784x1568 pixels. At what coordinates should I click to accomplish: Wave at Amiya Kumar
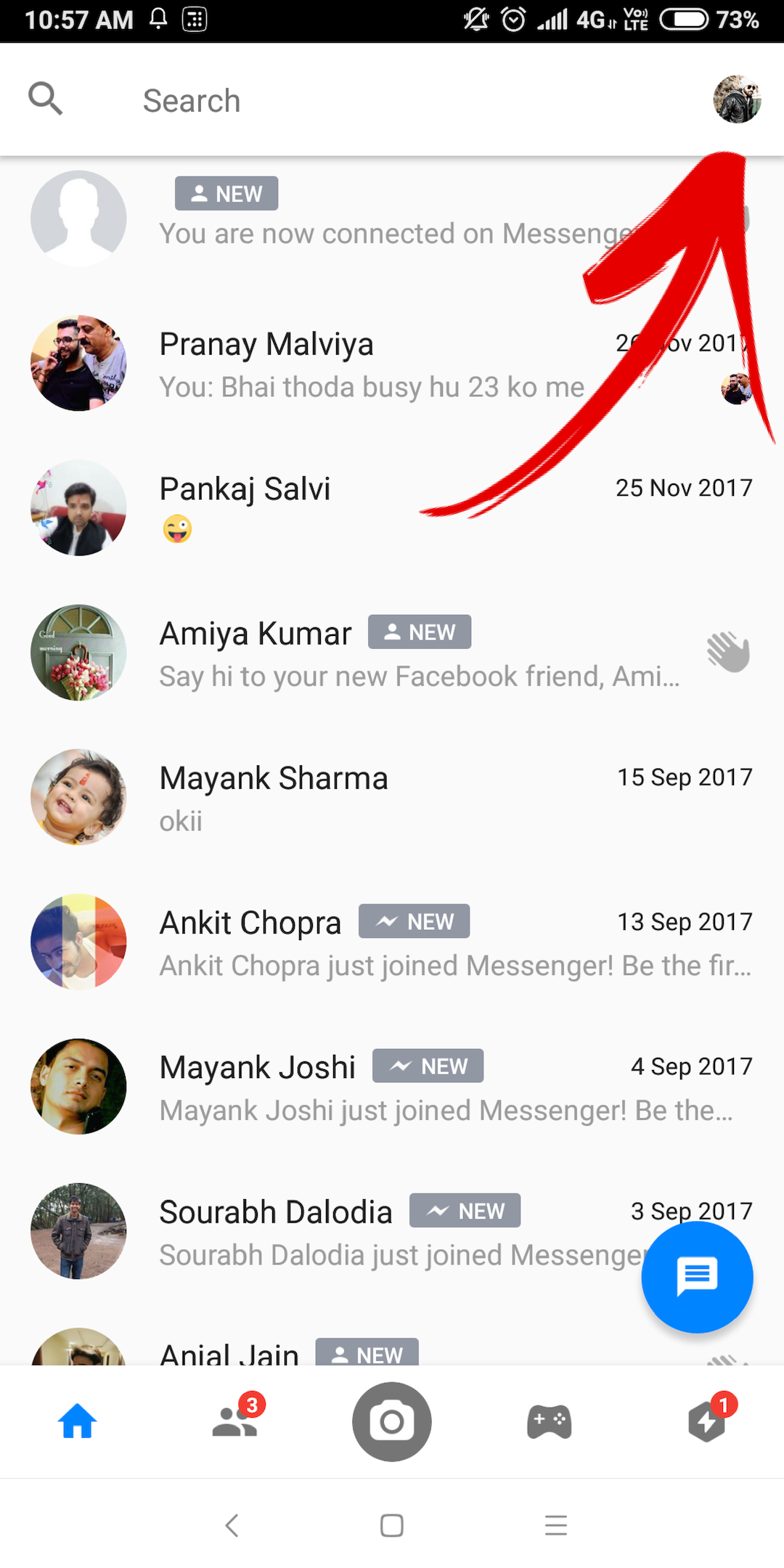(x=728, y=653)
